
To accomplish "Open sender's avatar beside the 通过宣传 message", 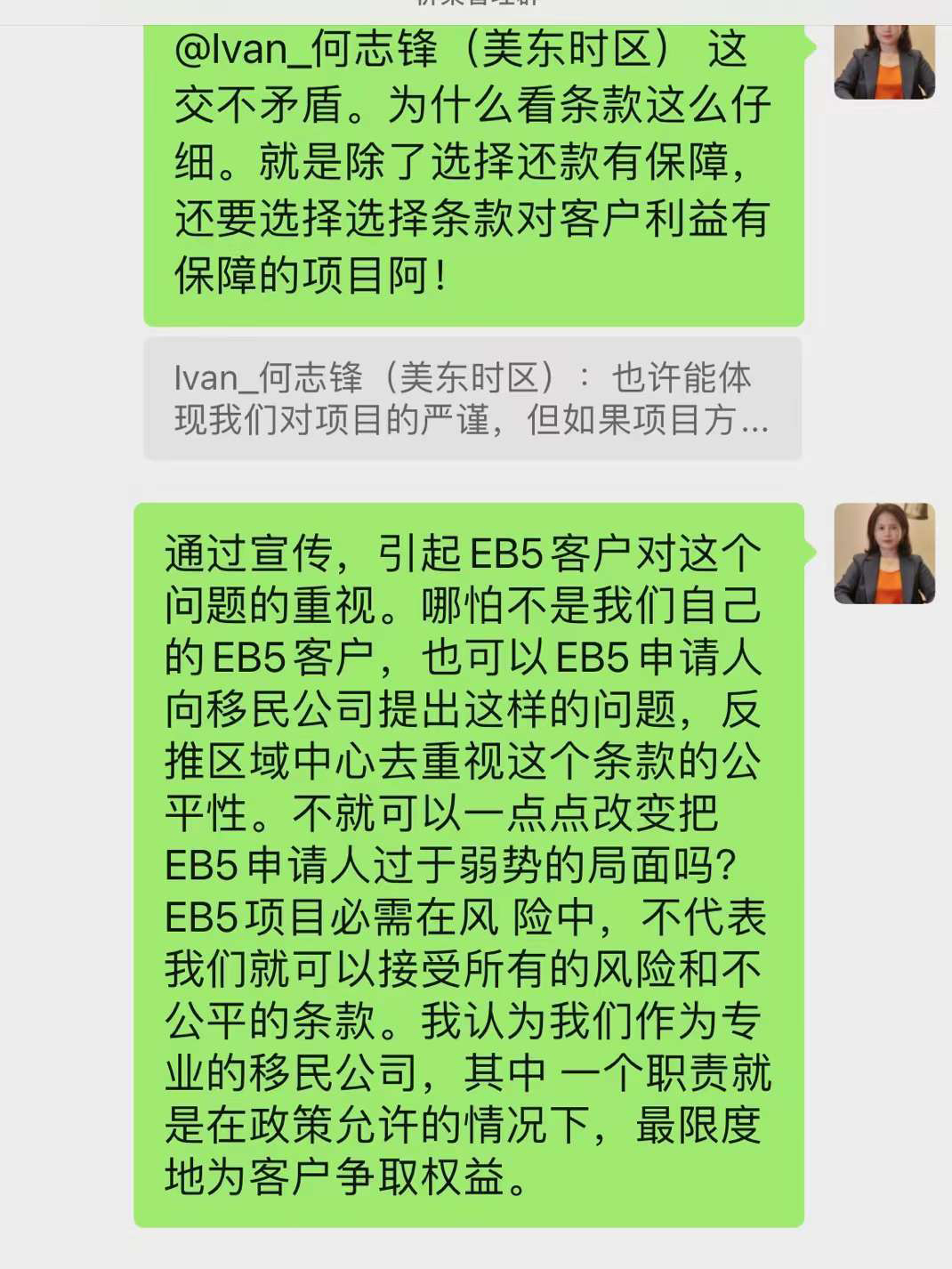I will (883, 554).
